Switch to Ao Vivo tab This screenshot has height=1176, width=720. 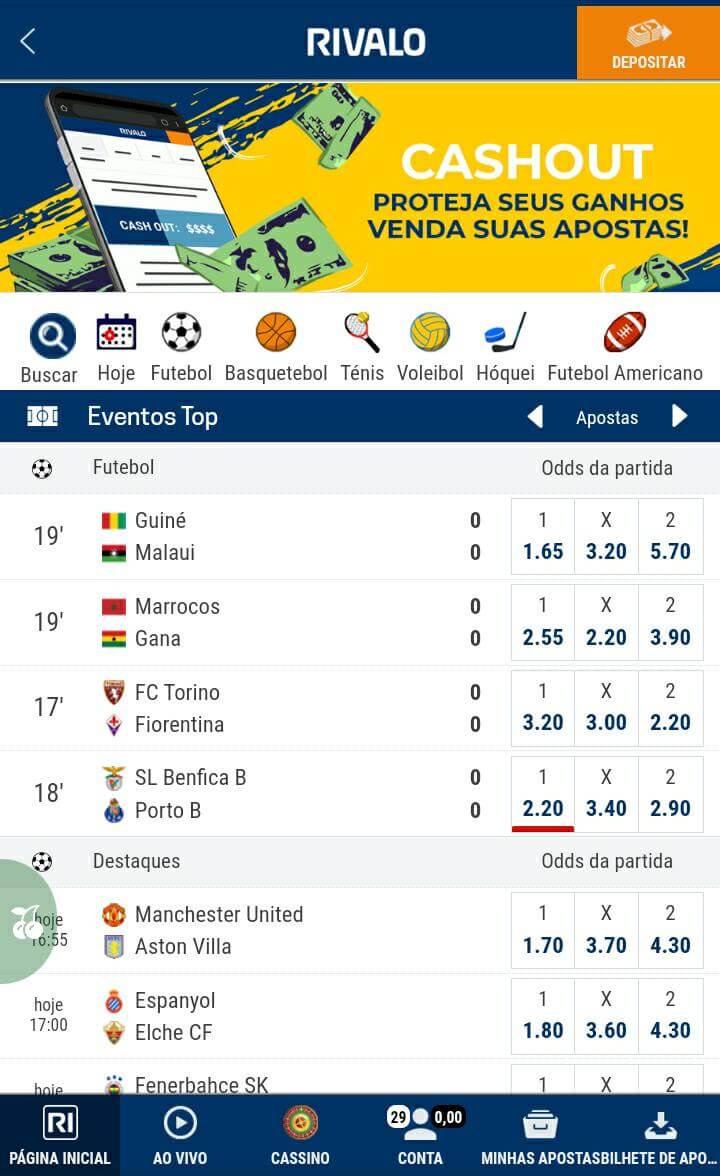[180, 1136]
